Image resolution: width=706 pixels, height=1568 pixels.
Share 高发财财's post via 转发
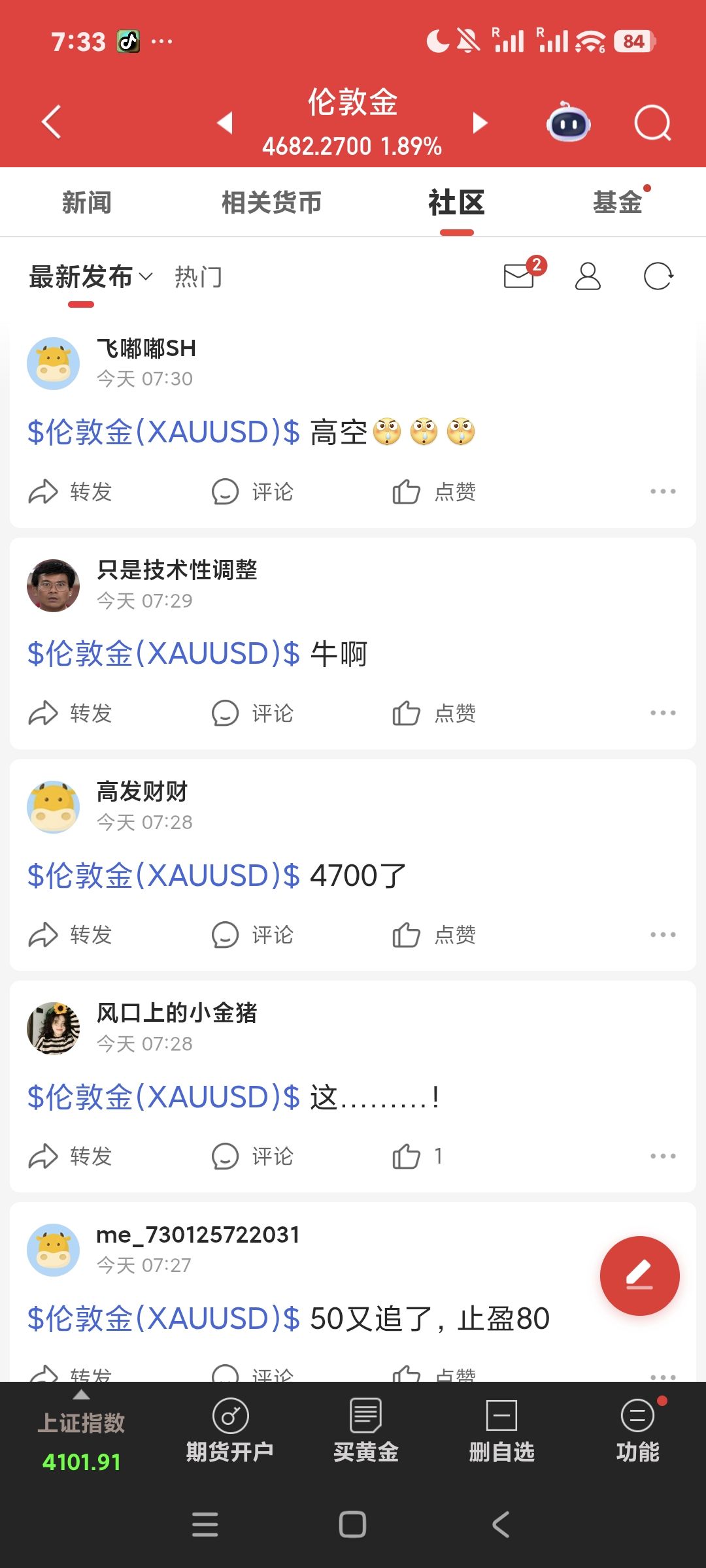[71, 935]
